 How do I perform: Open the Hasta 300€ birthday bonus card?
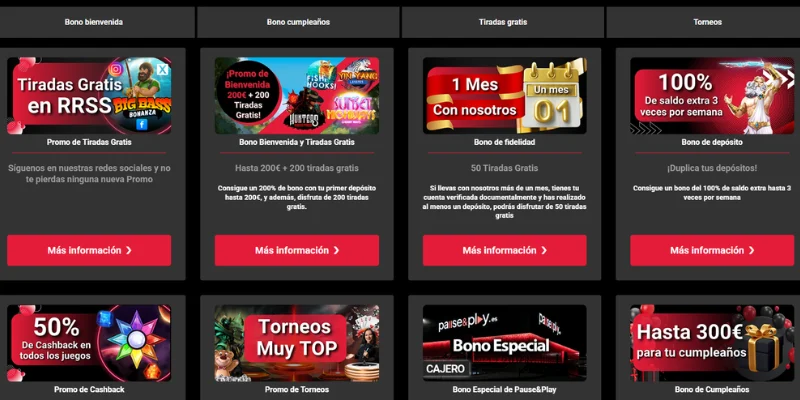pyautogui.click(x=712, y=342)
